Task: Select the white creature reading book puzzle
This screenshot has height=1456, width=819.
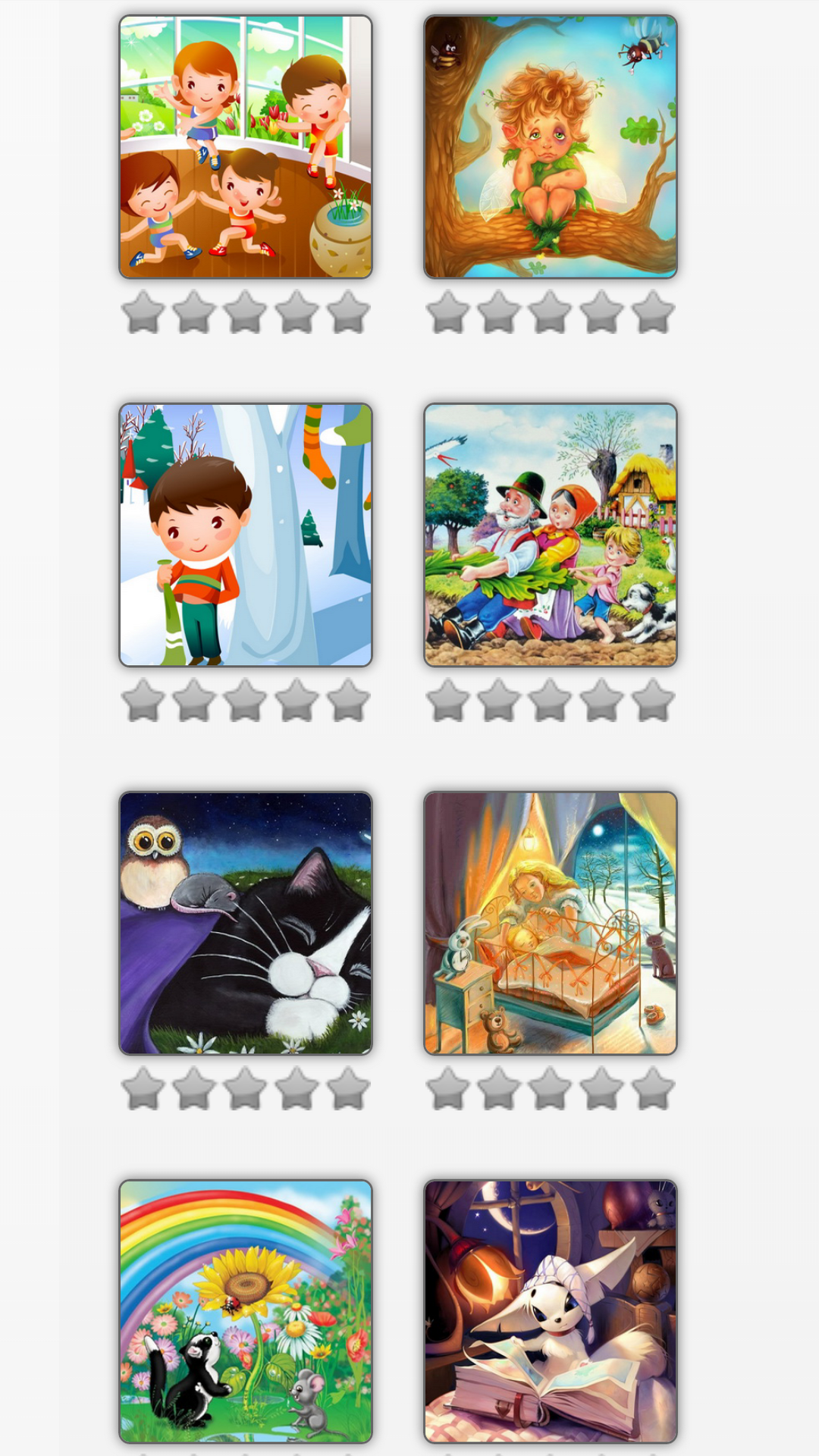Action: tap(549, 1308)
